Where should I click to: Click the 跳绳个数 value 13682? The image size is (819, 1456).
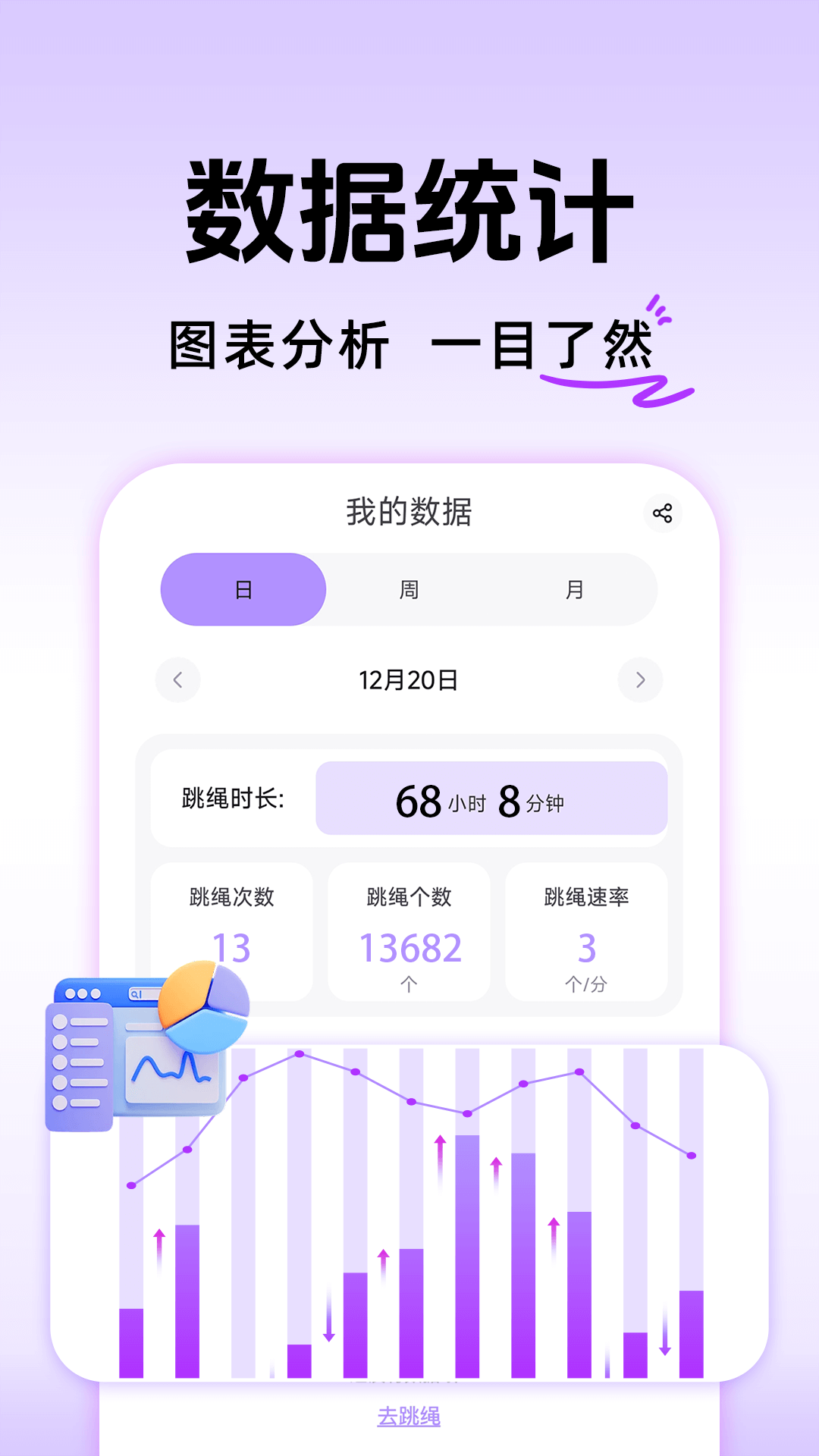[x=409, y=946]
